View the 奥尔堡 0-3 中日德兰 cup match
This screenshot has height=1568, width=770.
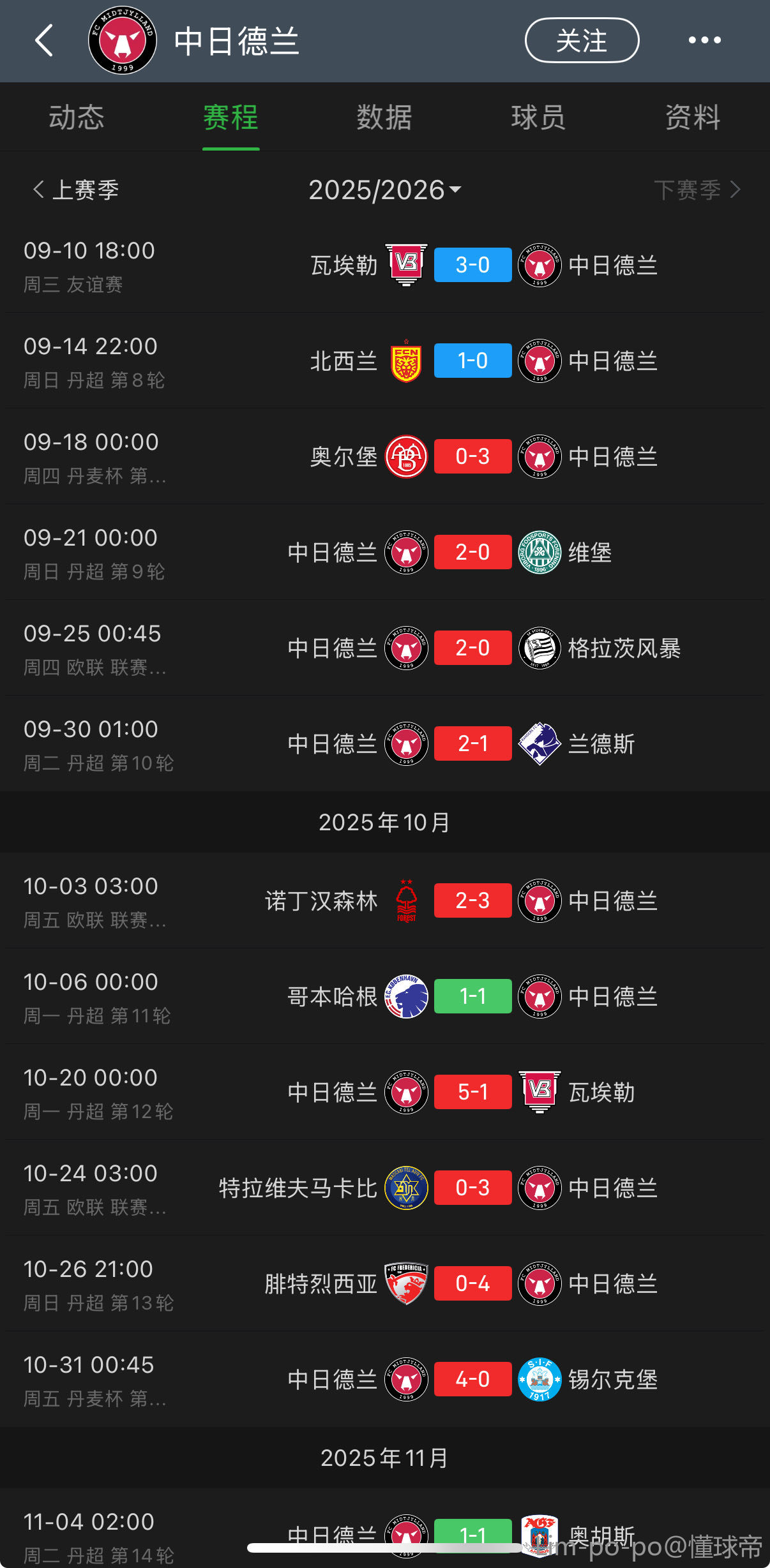472,456
